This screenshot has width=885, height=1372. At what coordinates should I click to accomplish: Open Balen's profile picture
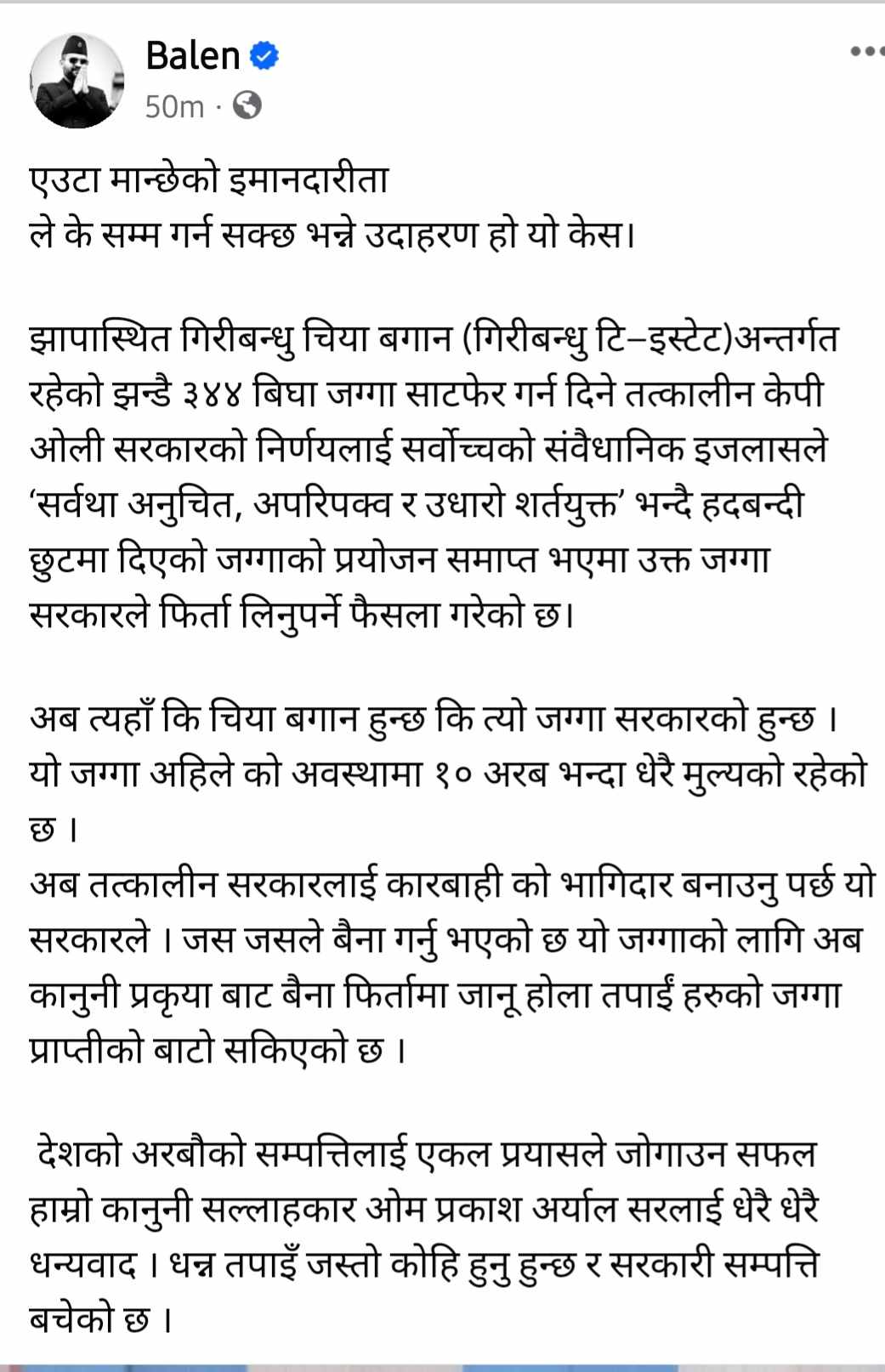click(77, 81)
